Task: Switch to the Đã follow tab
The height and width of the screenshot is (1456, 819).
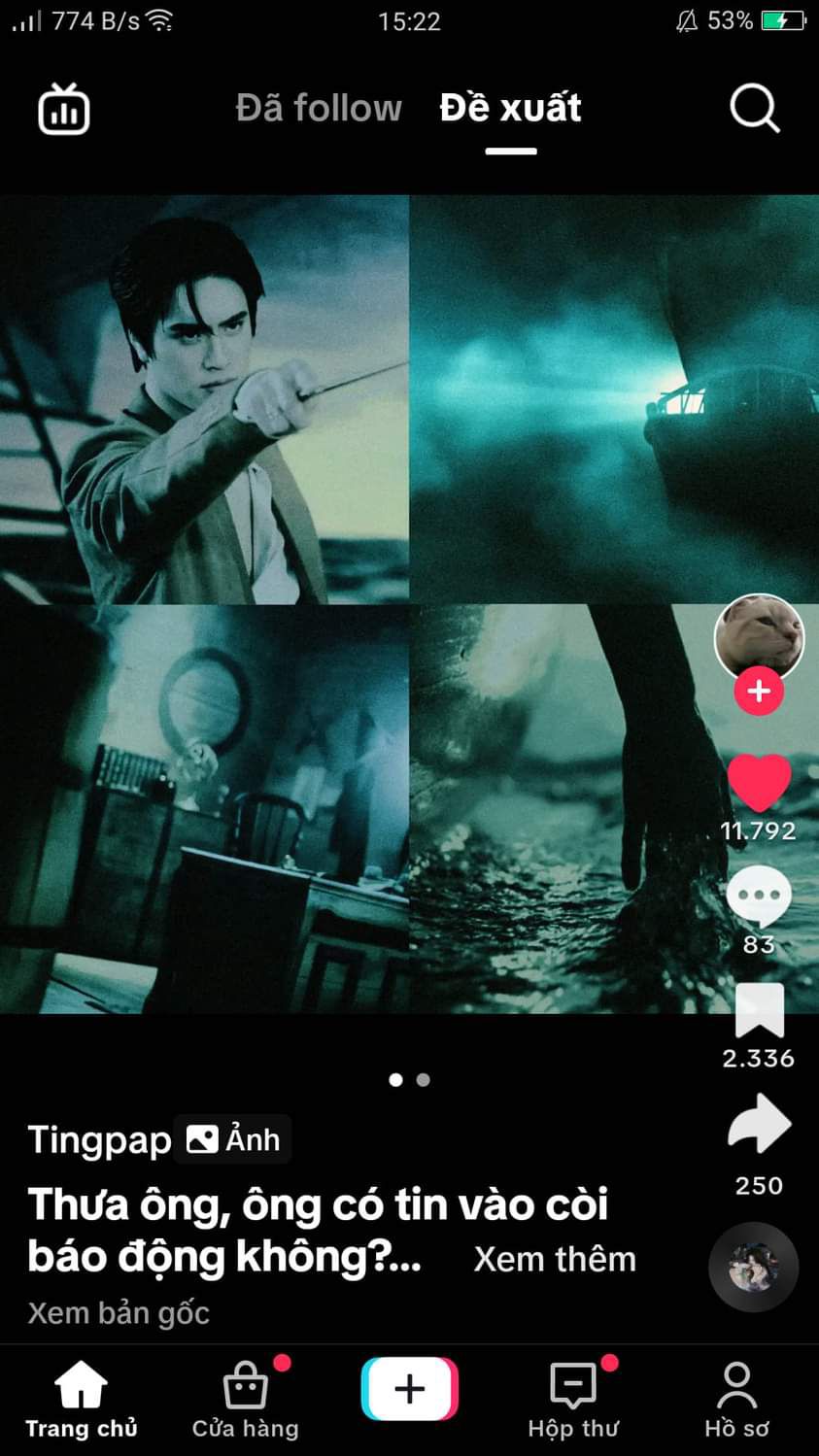Action: pyautogui.click(x=318, y=108)
